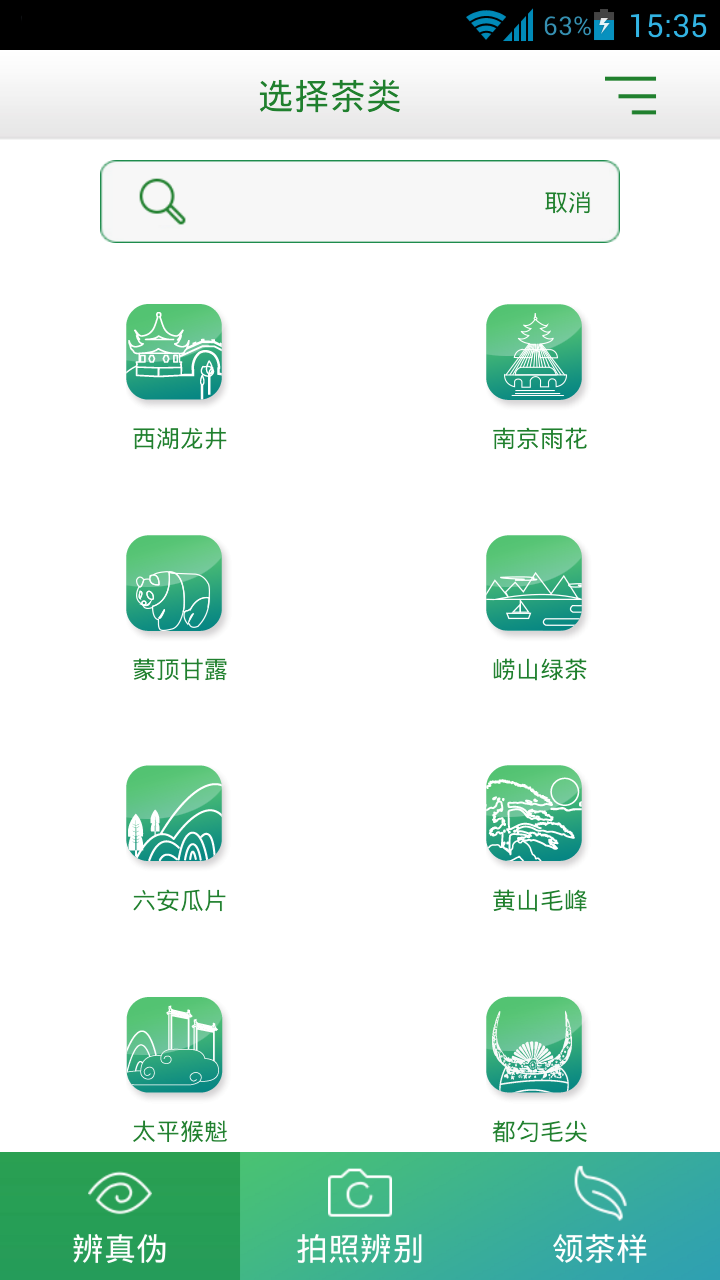720x1280 pixels.
Task: Go to the 领茶样 tab
Action: (x=600, y=1216)
